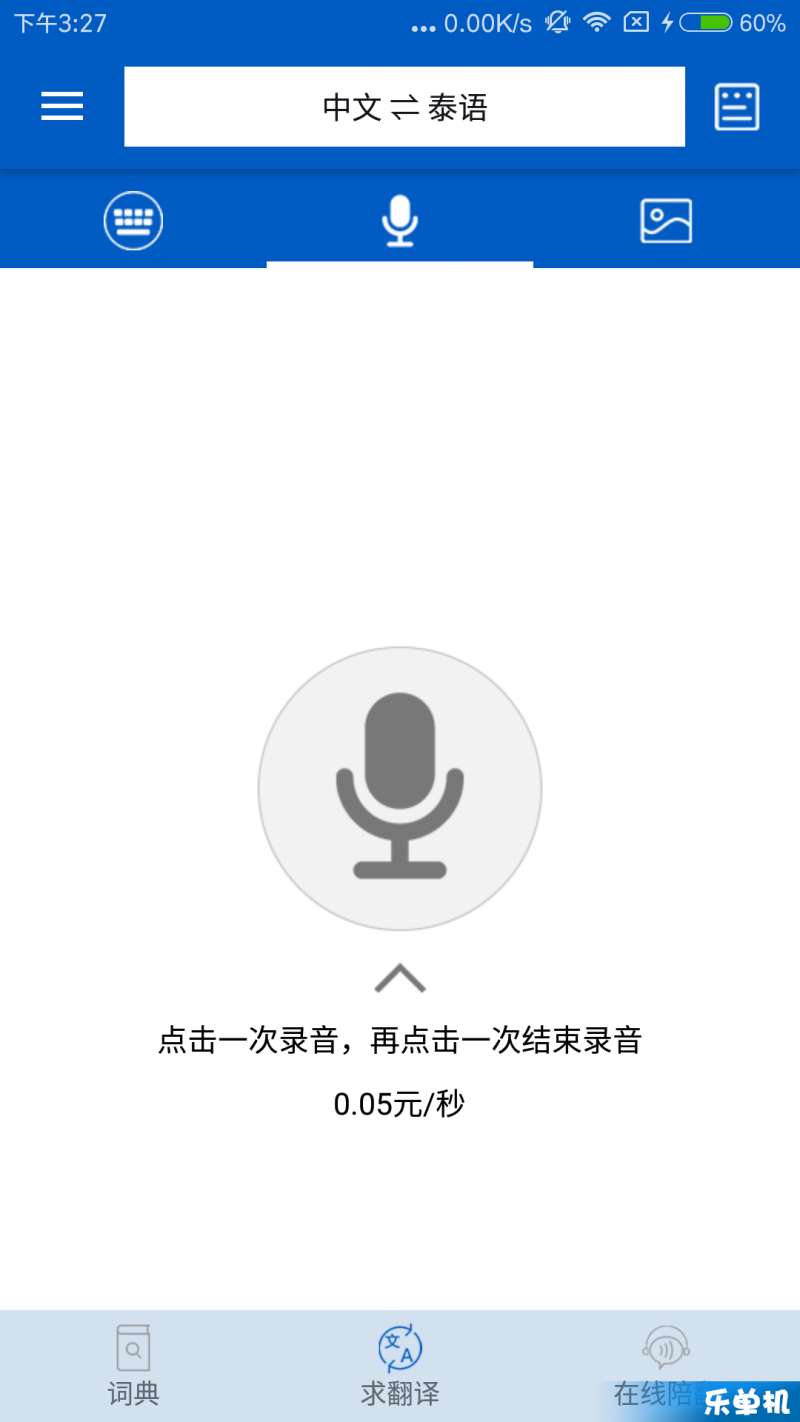This screenshot has height=1422, width=800.
Task: Open the history list icon in the top right
Action: coord(737,107)
